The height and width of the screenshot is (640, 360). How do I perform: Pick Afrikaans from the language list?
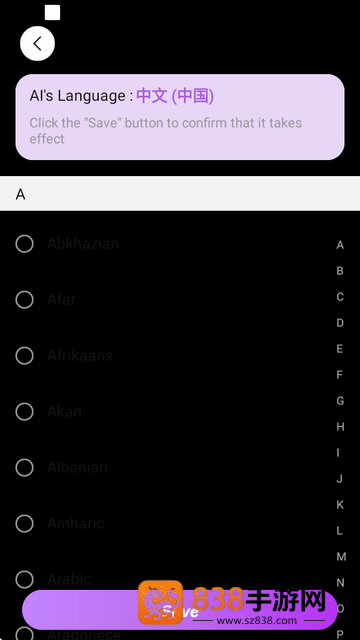(x=24, y=356)
